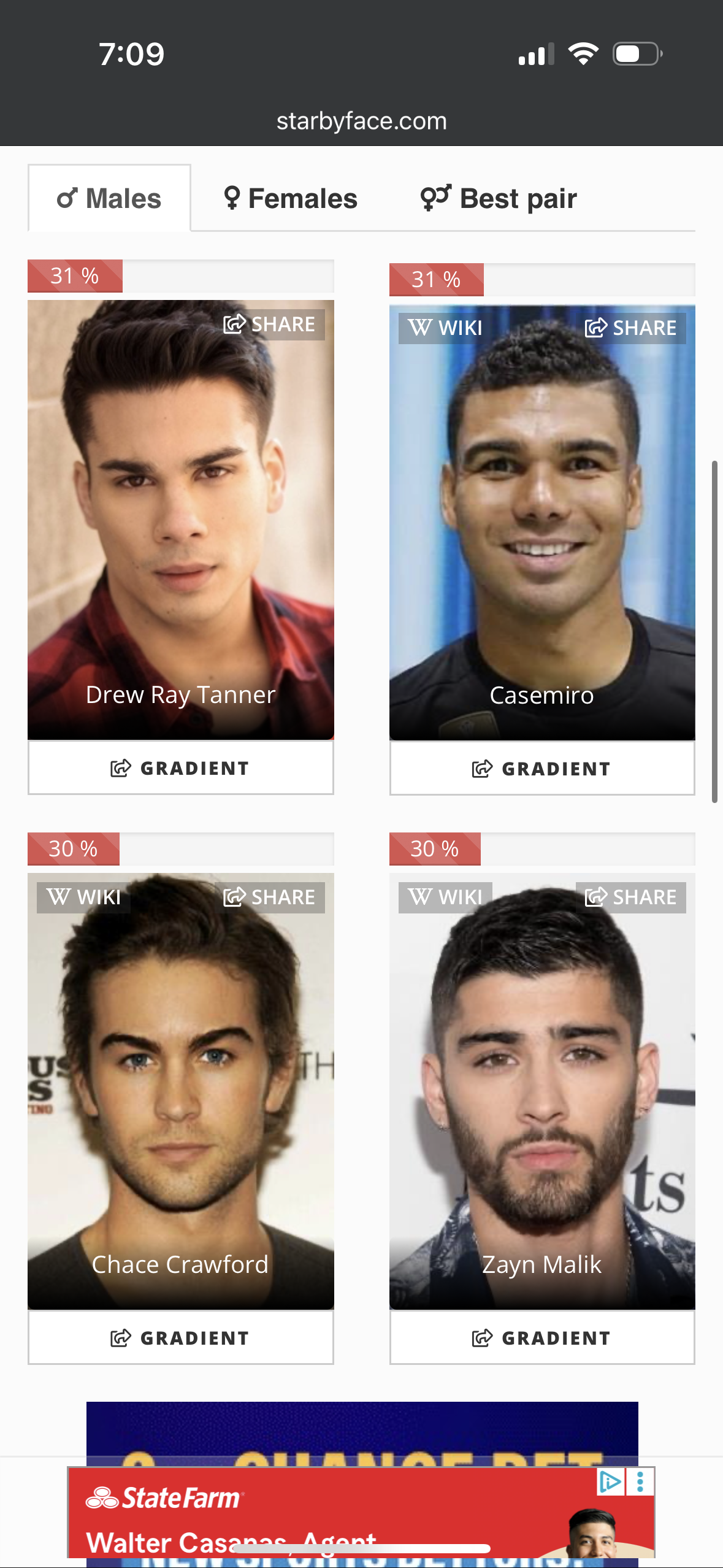Open the State Farm ad options menu
This screenshot has height=1568, width=723.
coord(640,1482)
